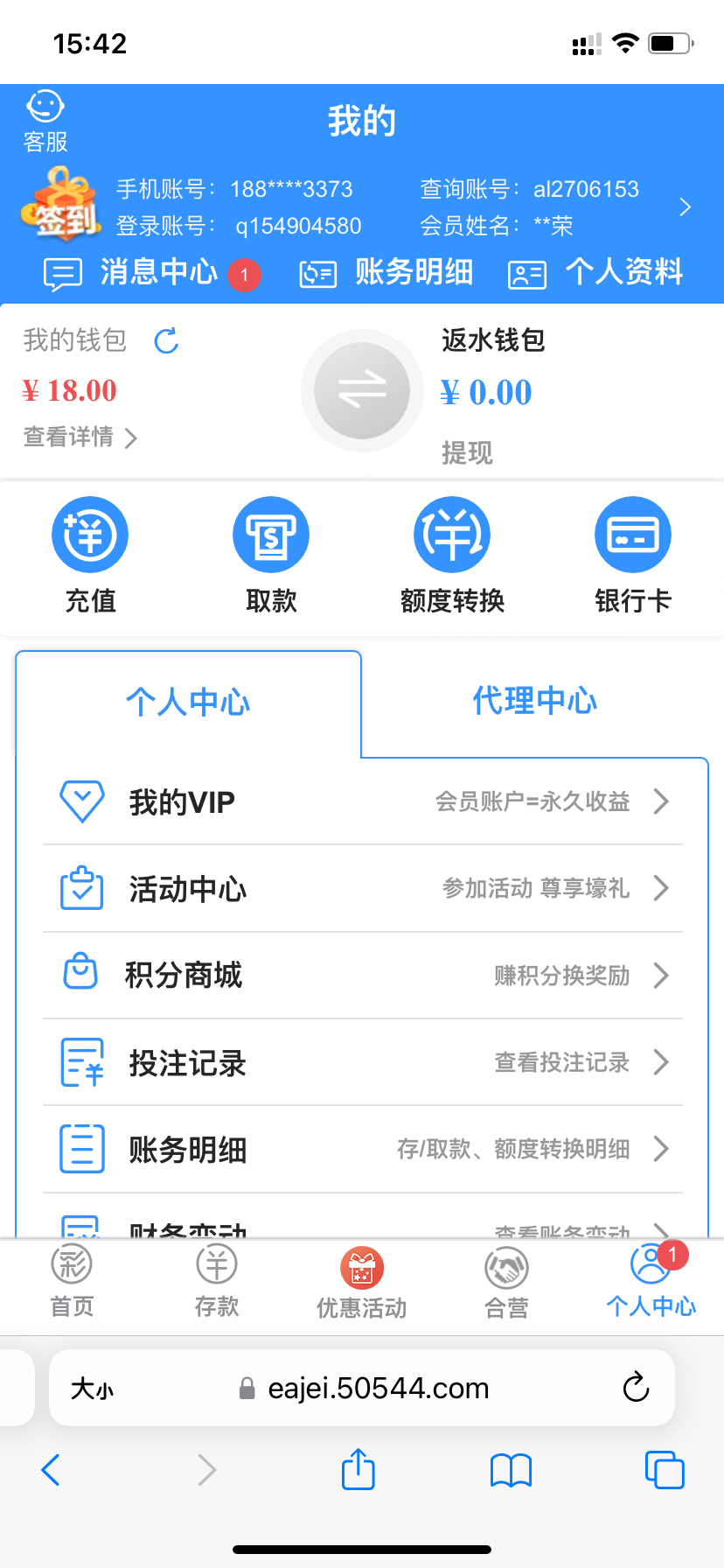Tap the 签到 check-in gift icon
The width and height of the screenshot is (724, 1568).
coord(61,206)
